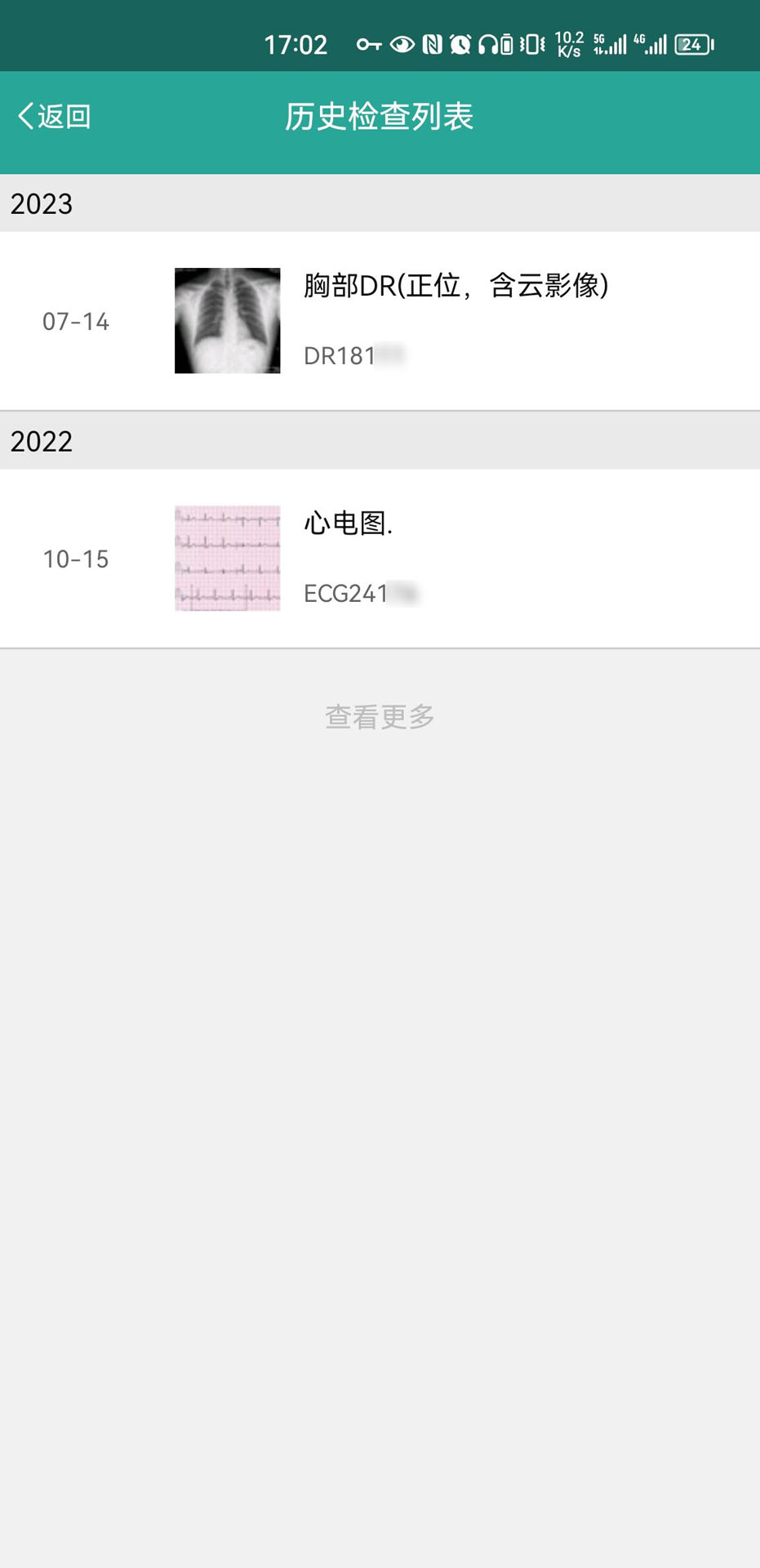Viewport: 760px width, 1568px height.
Task: Open the 心电图 ECG report thumbnail
Action: [x=227, y=559]
